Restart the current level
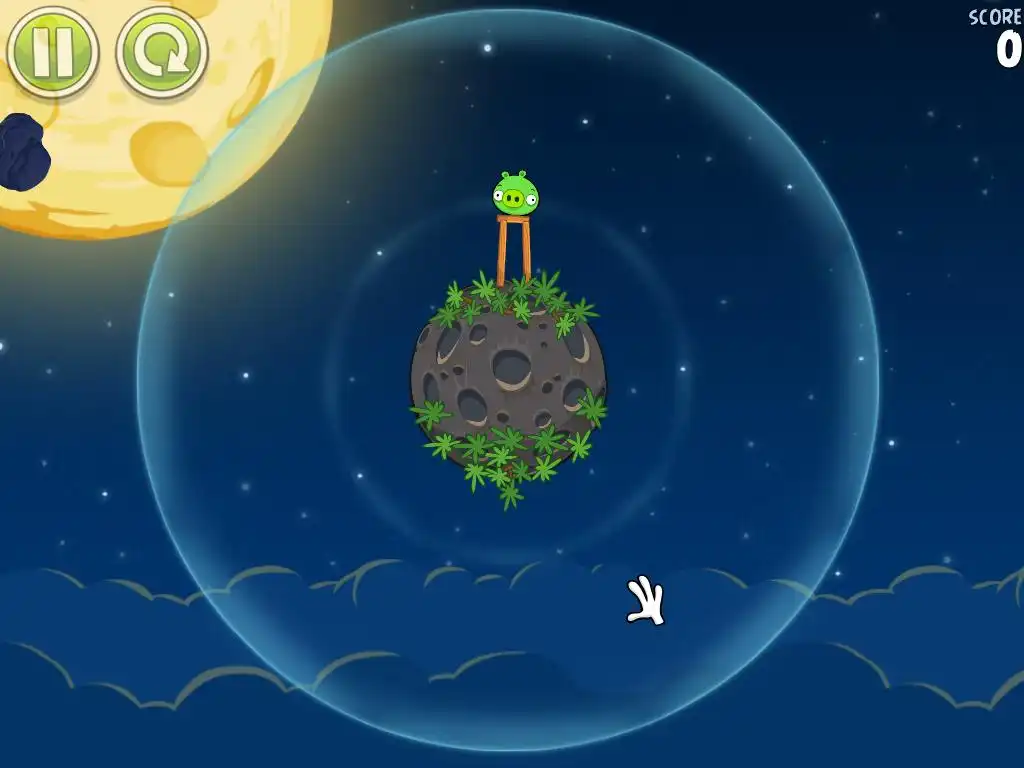The image size is (1024, 768). pos(161,52)
